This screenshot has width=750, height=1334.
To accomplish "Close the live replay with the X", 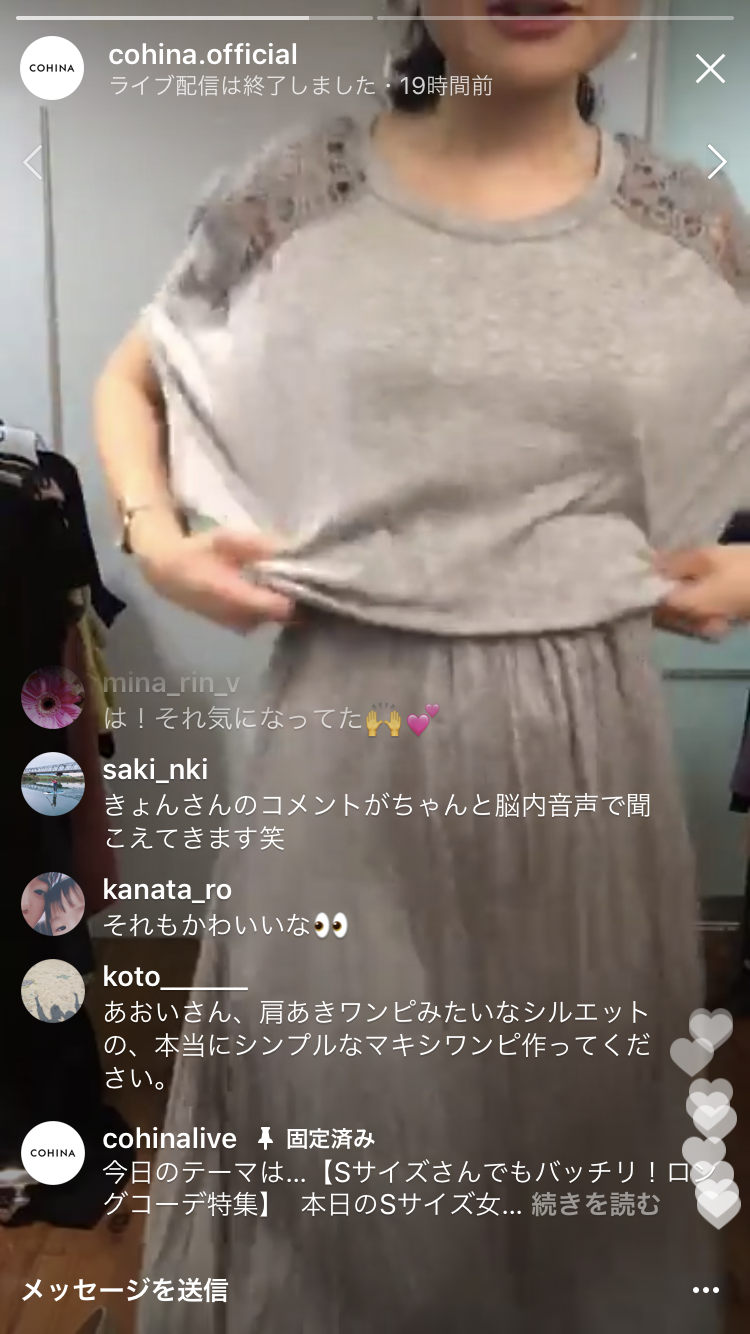I will point(710,68).
